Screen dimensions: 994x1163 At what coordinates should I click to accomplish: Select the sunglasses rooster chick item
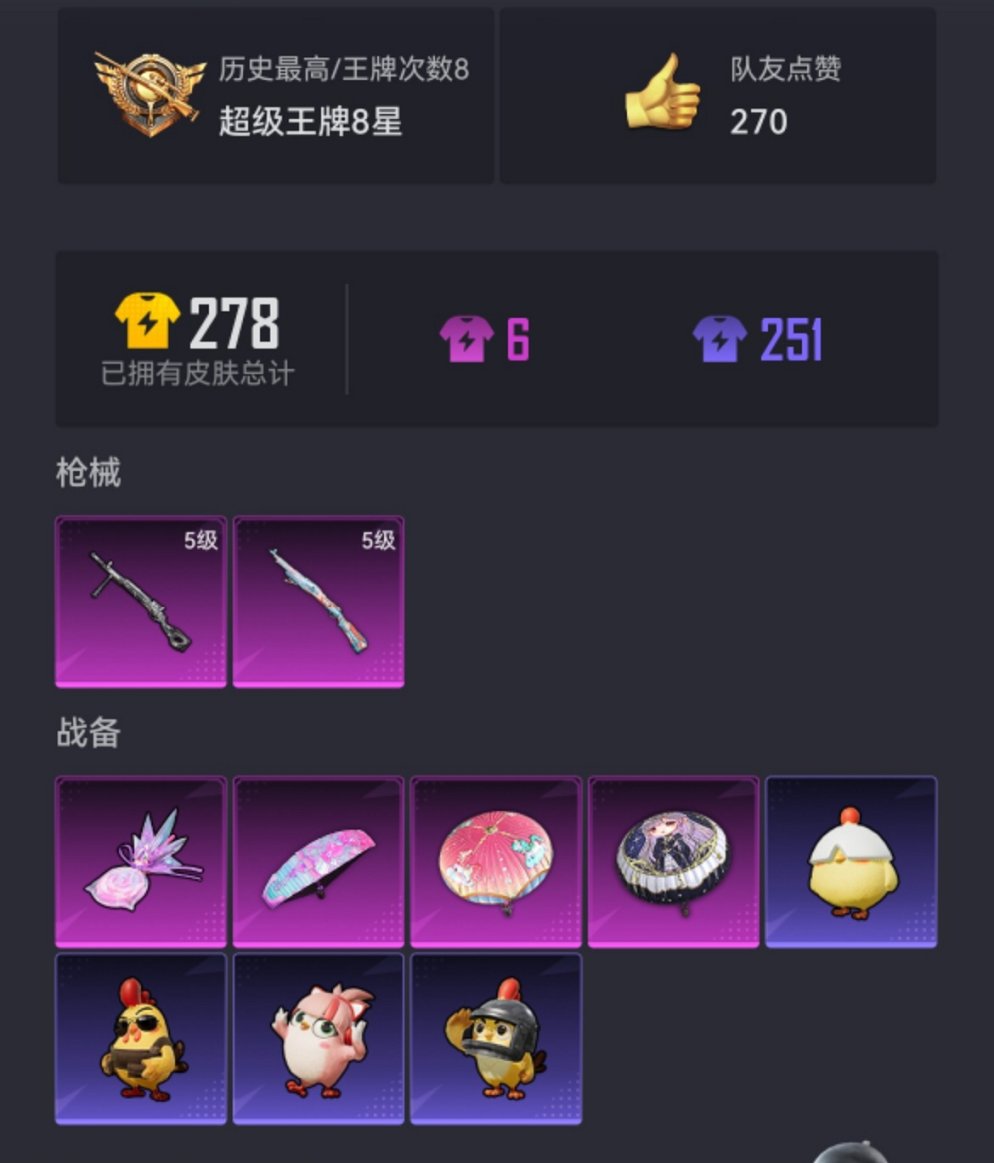click(140, 1038)
